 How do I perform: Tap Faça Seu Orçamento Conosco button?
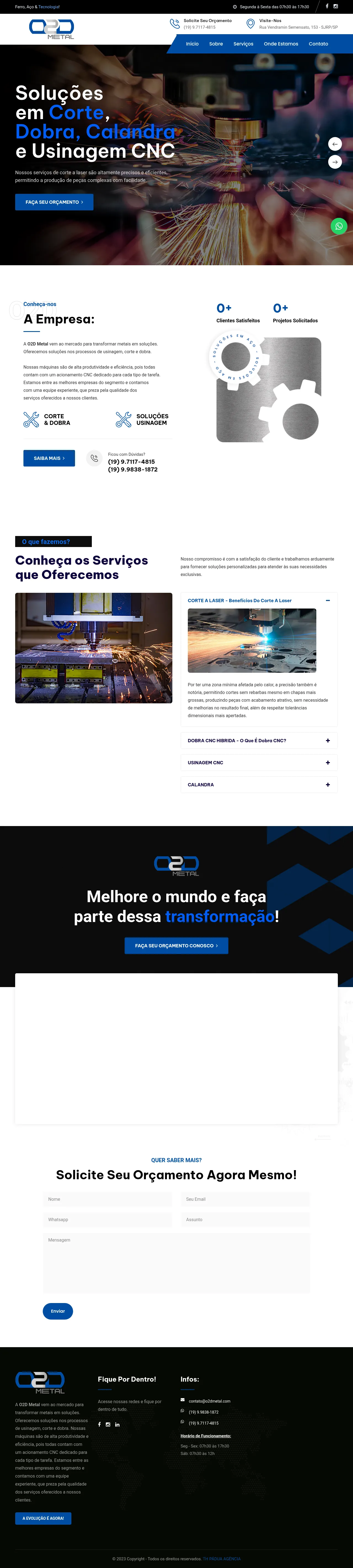point(176,945)
